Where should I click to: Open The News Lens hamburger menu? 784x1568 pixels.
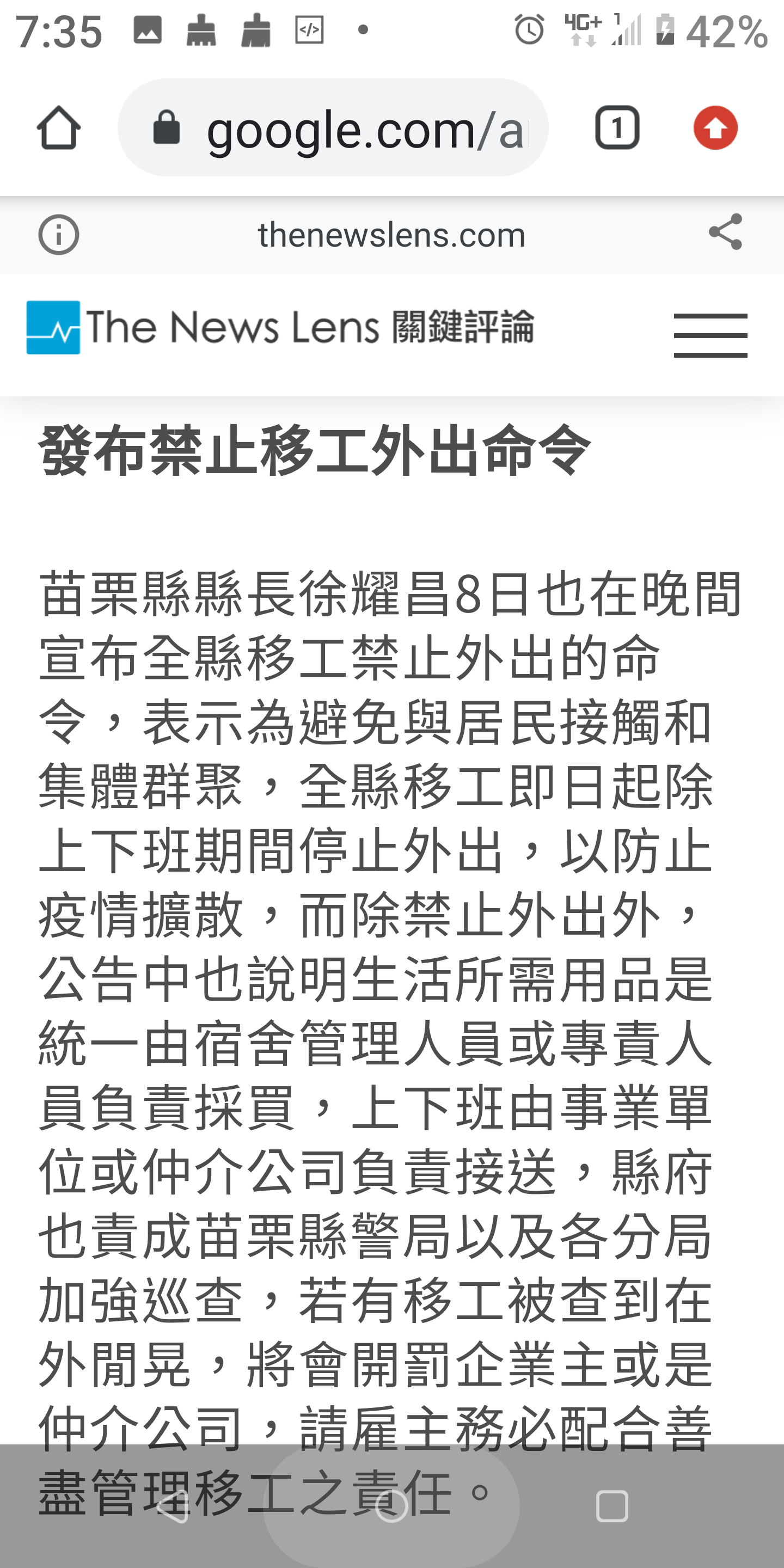point(710,335)
